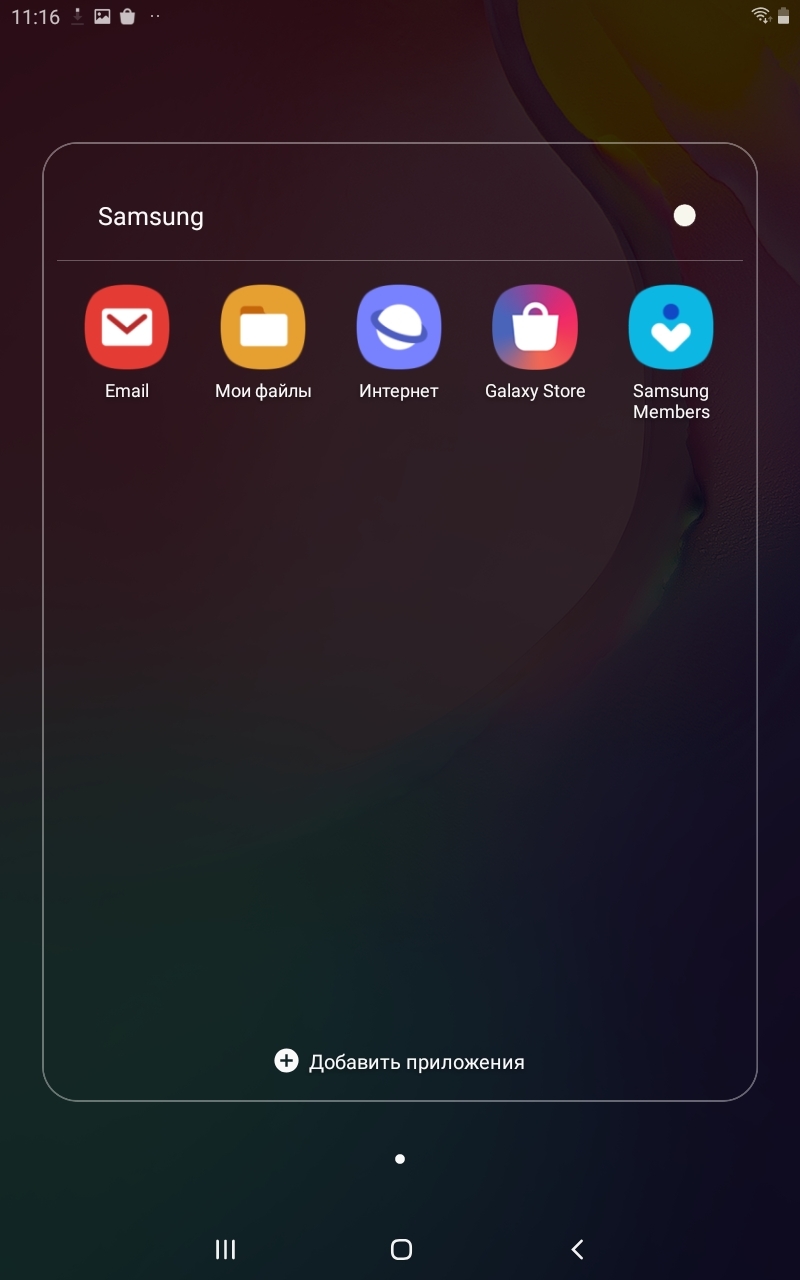This screenshot has width=800, height=1280.
Task: Open the Email app
Action: [127, 328]
